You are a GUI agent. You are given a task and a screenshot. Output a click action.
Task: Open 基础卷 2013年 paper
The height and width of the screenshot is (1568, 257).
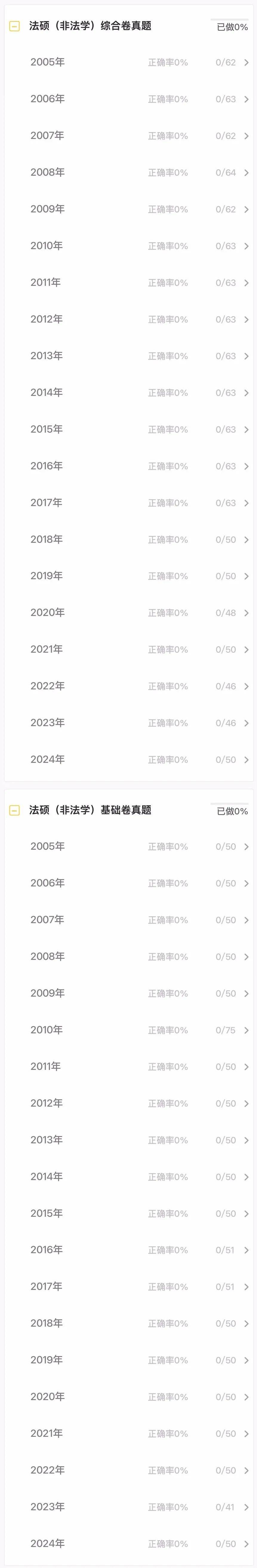[129, 1140]
